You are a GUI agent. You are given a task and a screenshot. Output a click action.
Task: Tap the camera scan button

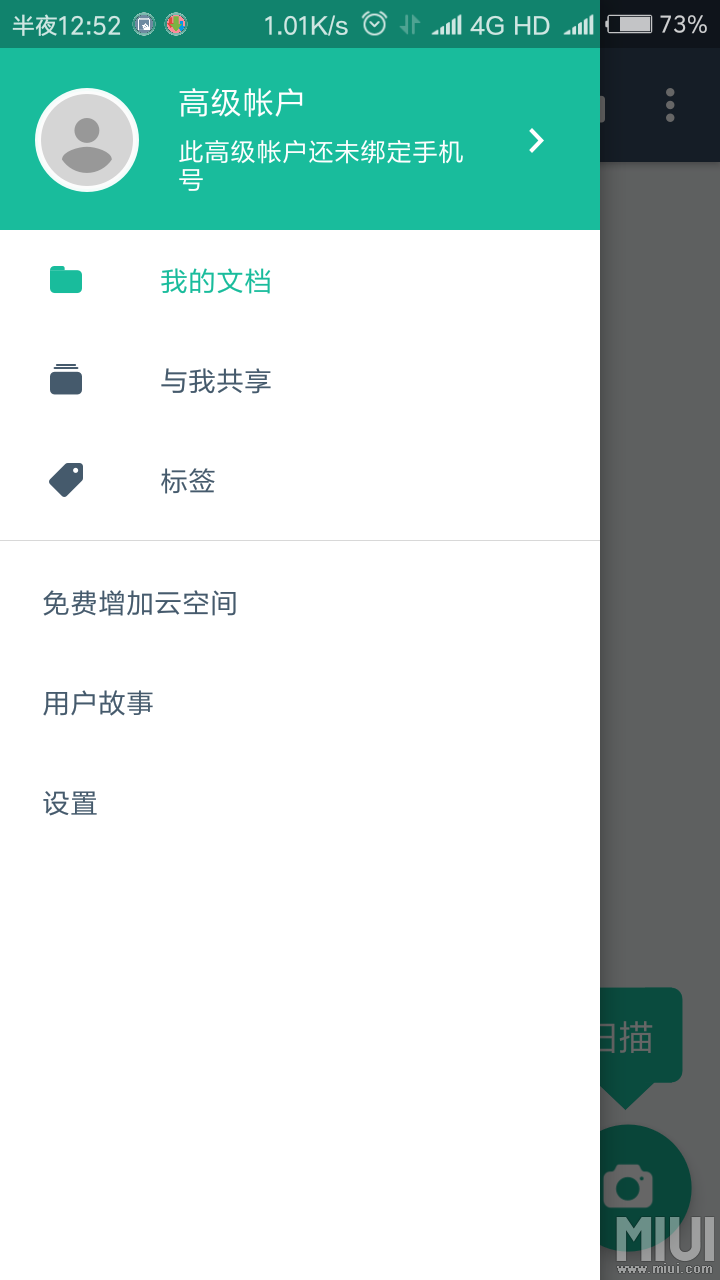point(632,1187)
